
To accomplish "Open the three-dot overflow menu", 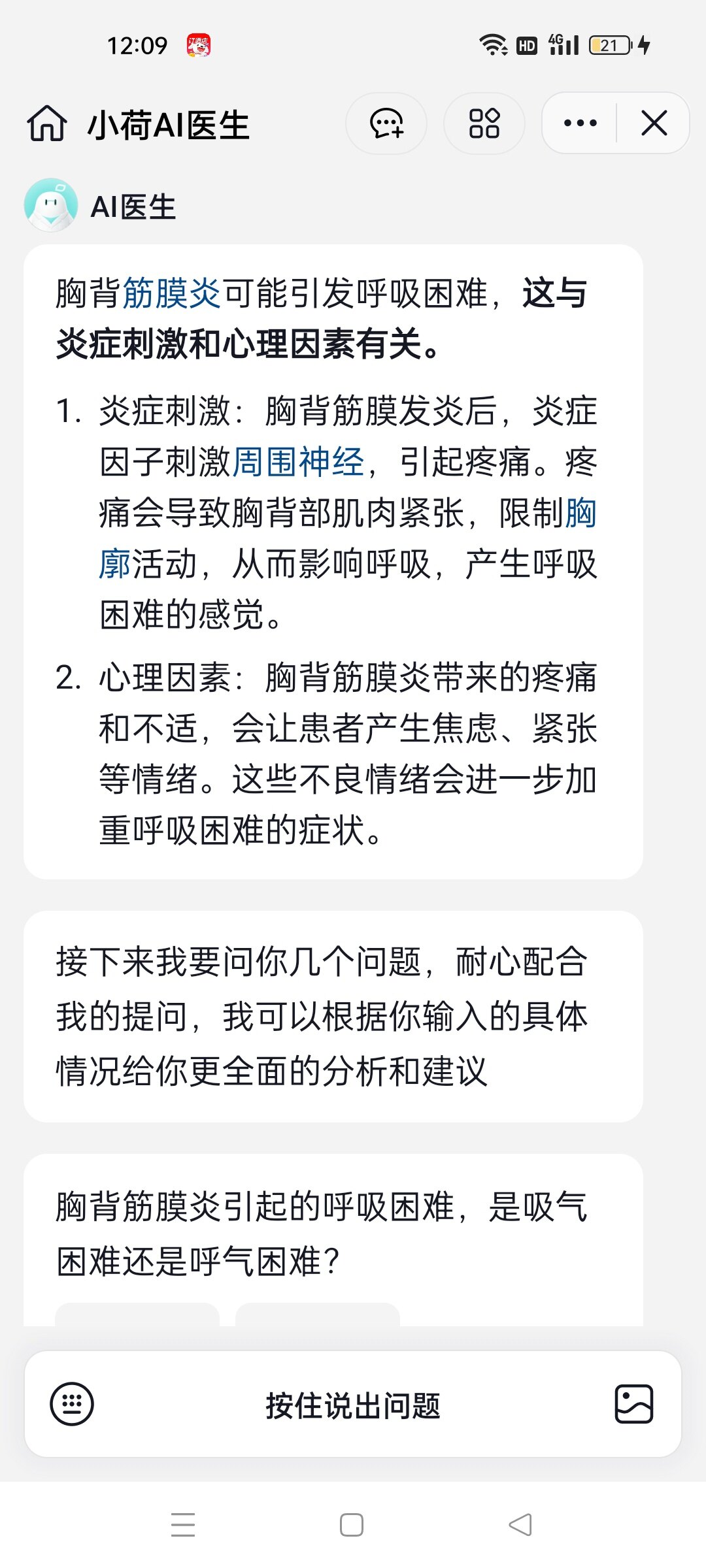I will 580,123.
